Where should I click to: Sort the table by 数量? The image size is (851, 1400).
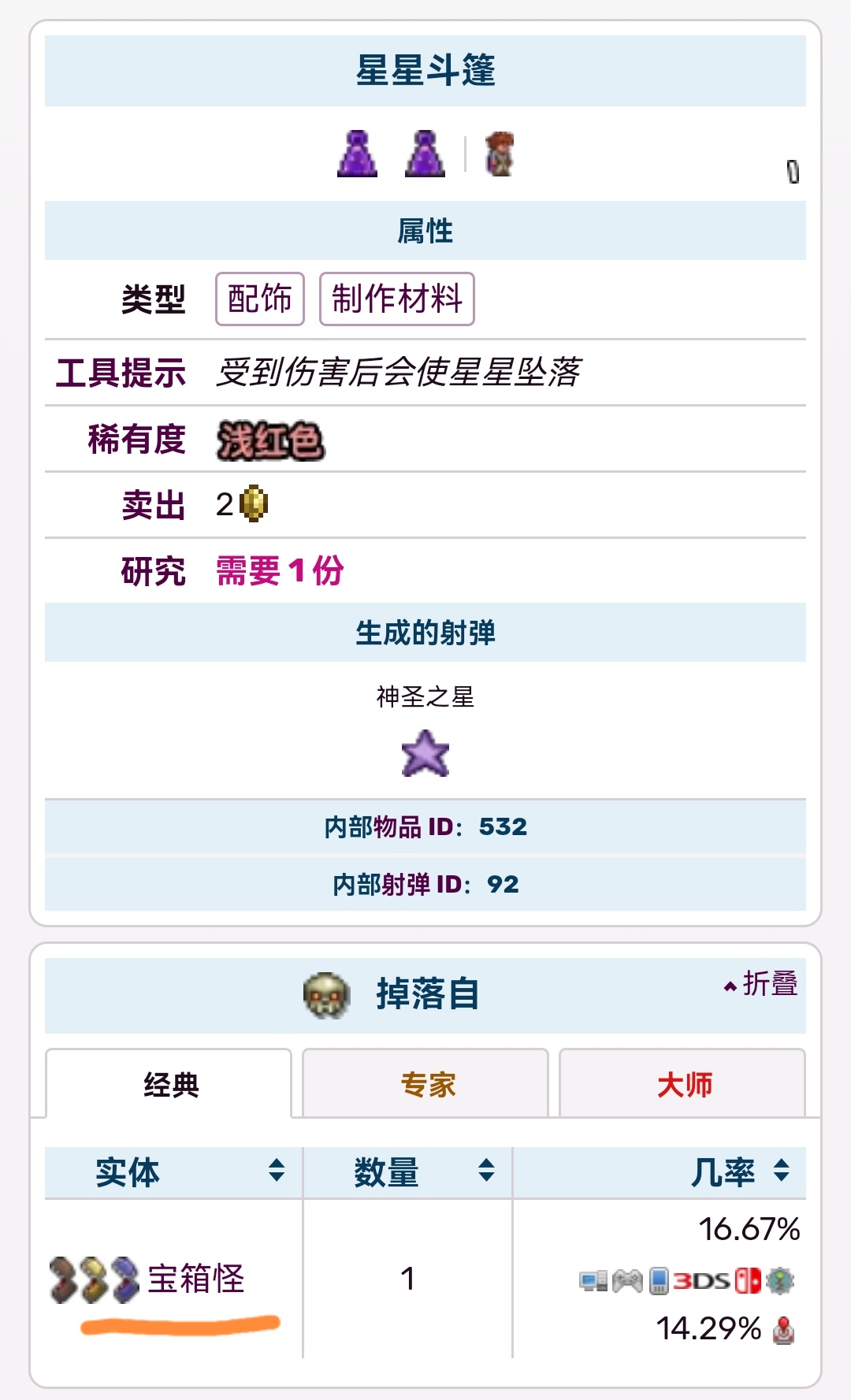[x=408, y=1172]
